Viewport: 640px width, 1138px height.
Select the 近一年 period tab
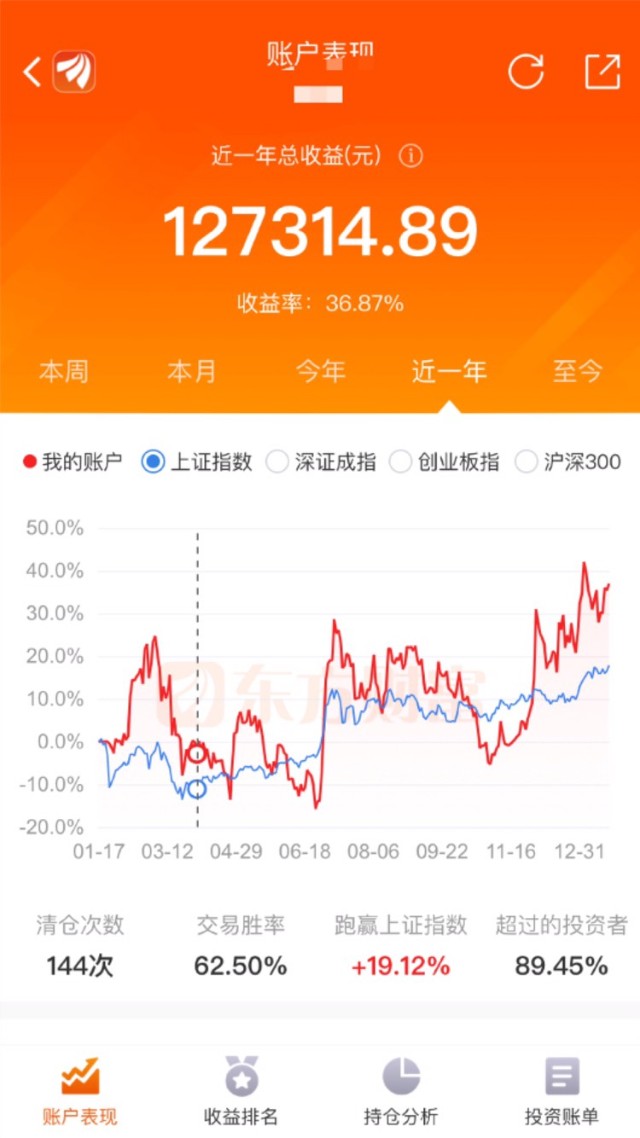(x=449, y=372)
